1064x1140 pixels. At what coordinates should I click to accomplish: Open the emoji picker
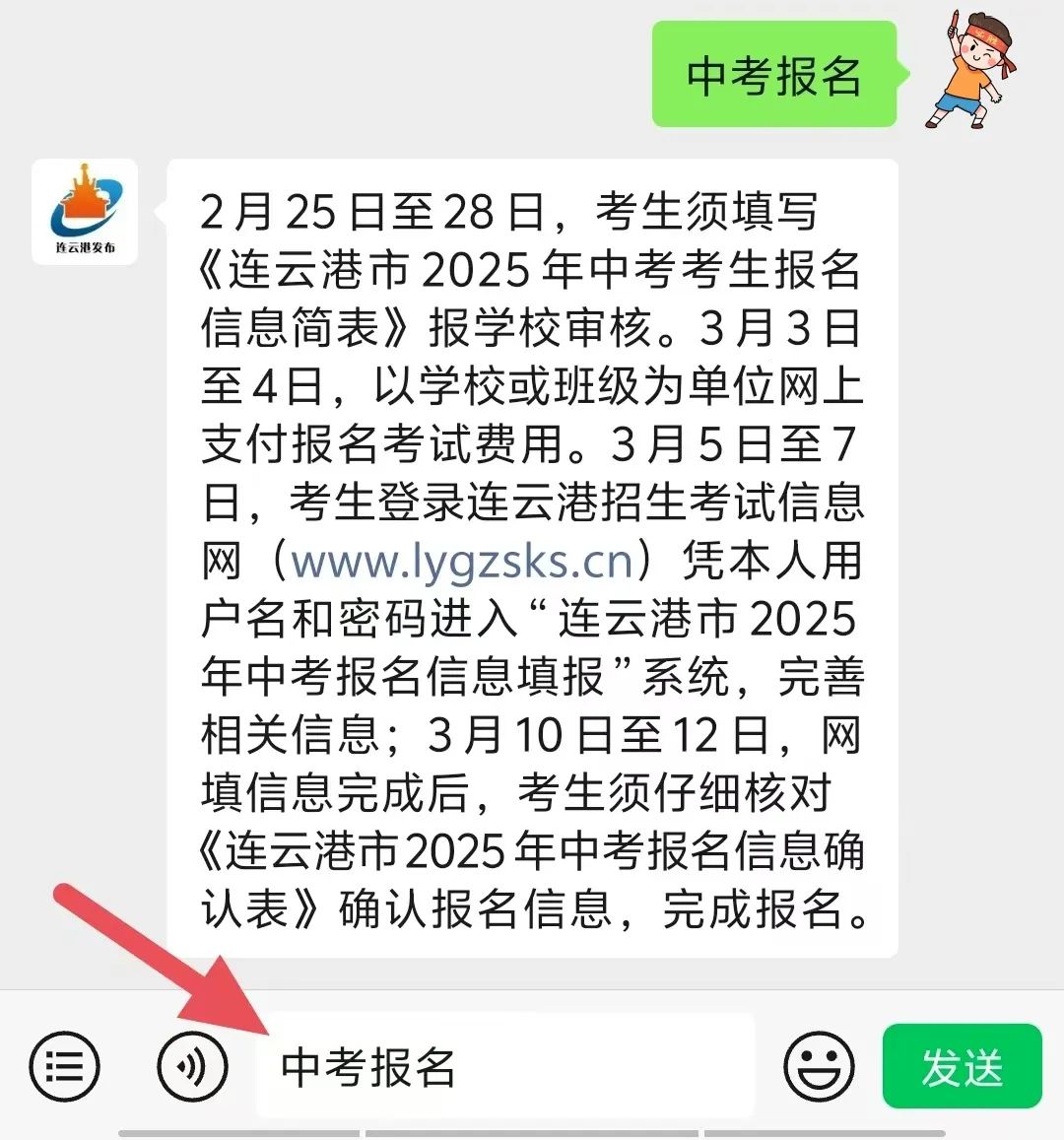pyautogui.click(x=819, y=1066)
